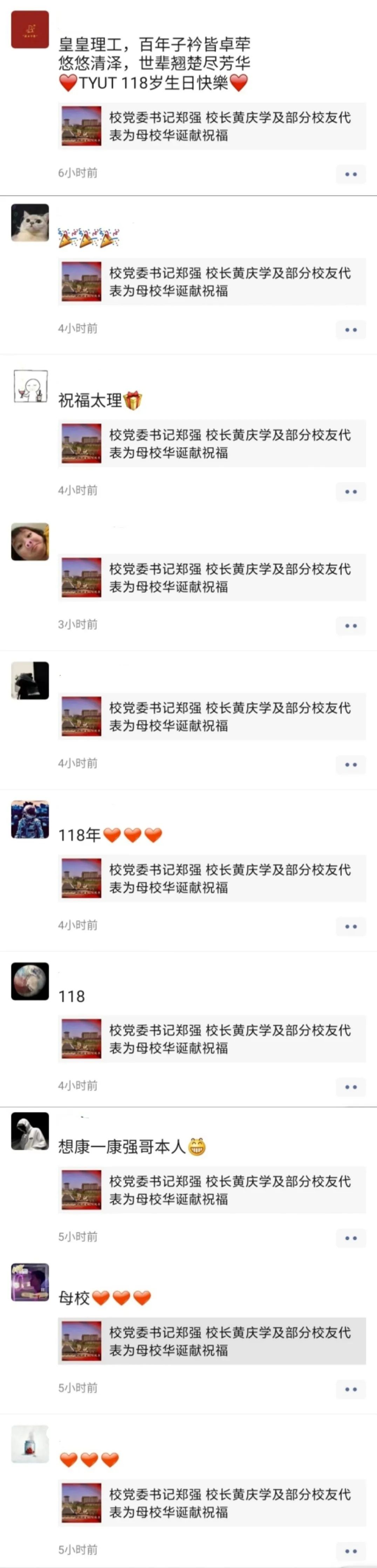The image size is (377, 1568).
Task: Tap the two-dot menu on the 母校 post
Action: (x=351, y=1389)
